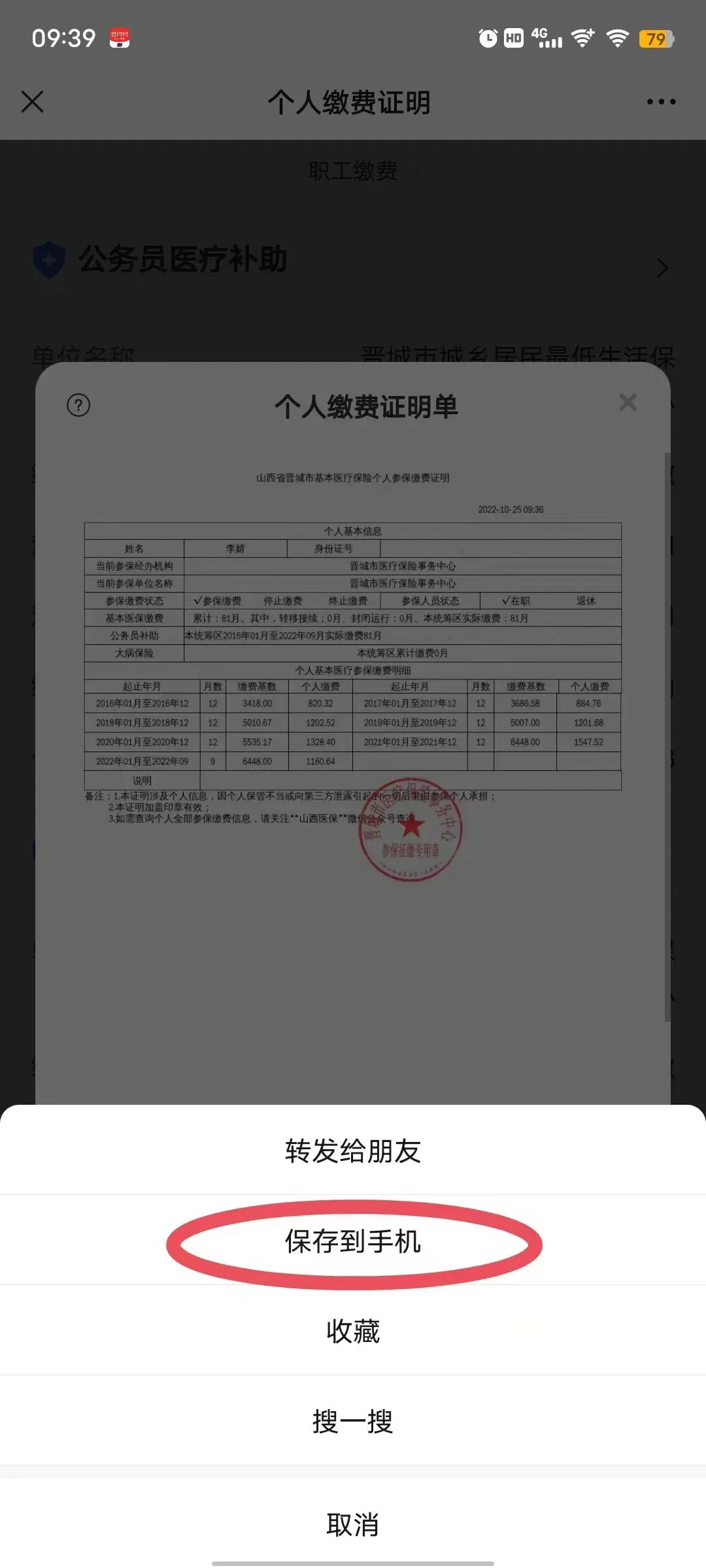This screenshot has width=706, height=1568.
Task: Tap 收藏 to add to favorites
Action: (x=353, y=1331)
